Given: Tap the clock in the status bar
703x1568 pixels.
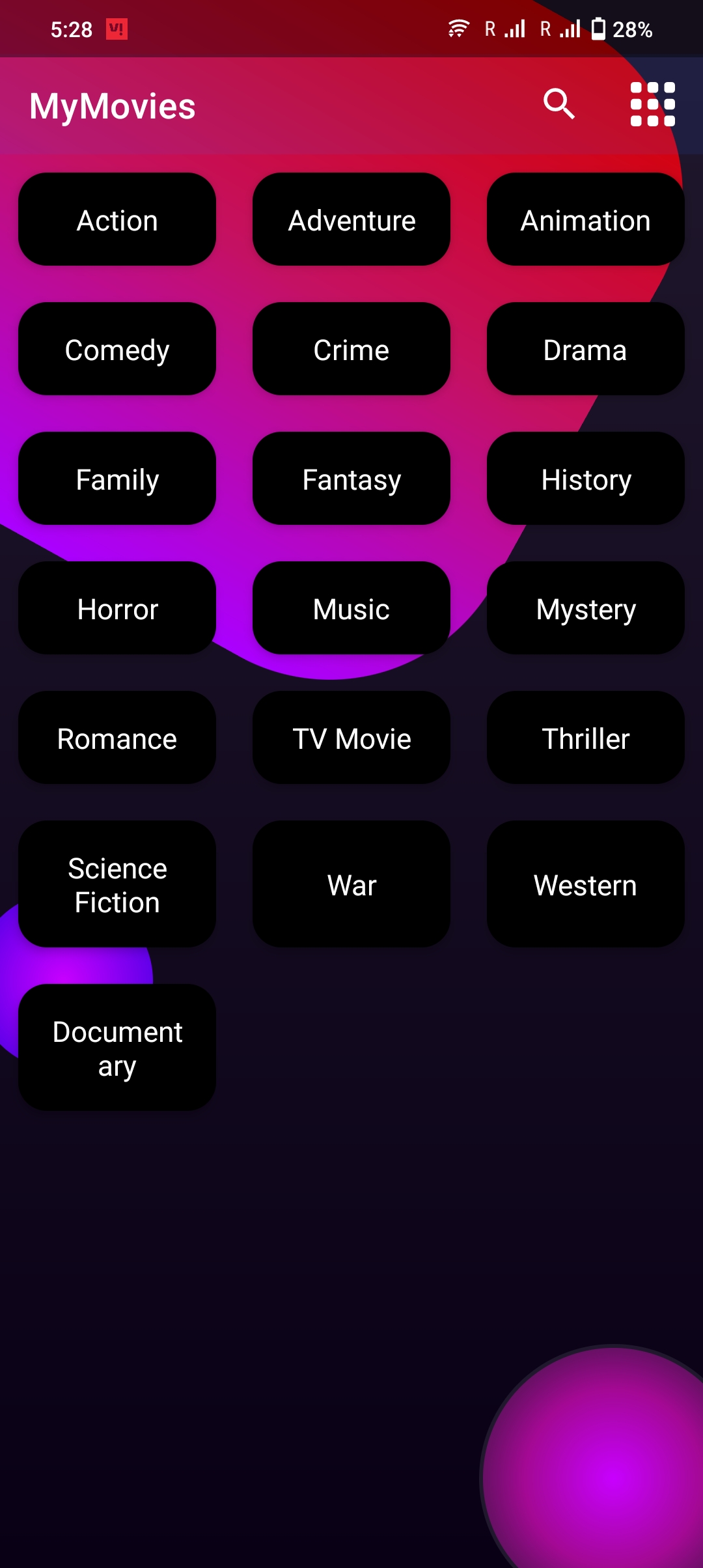Looking at the screenshot, I should [72, 29].
